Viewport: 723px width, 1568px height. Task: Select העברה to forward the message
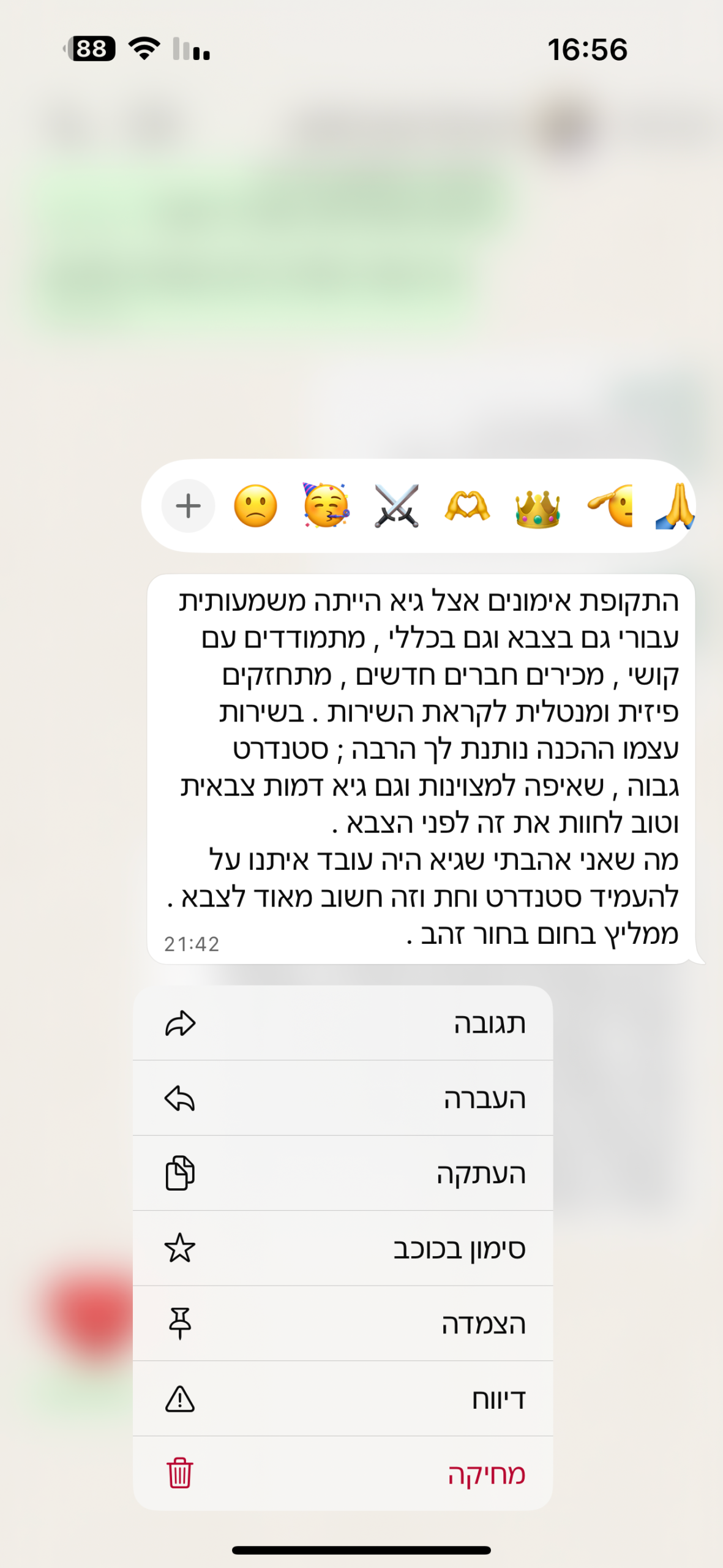(x=343, y=1098)
